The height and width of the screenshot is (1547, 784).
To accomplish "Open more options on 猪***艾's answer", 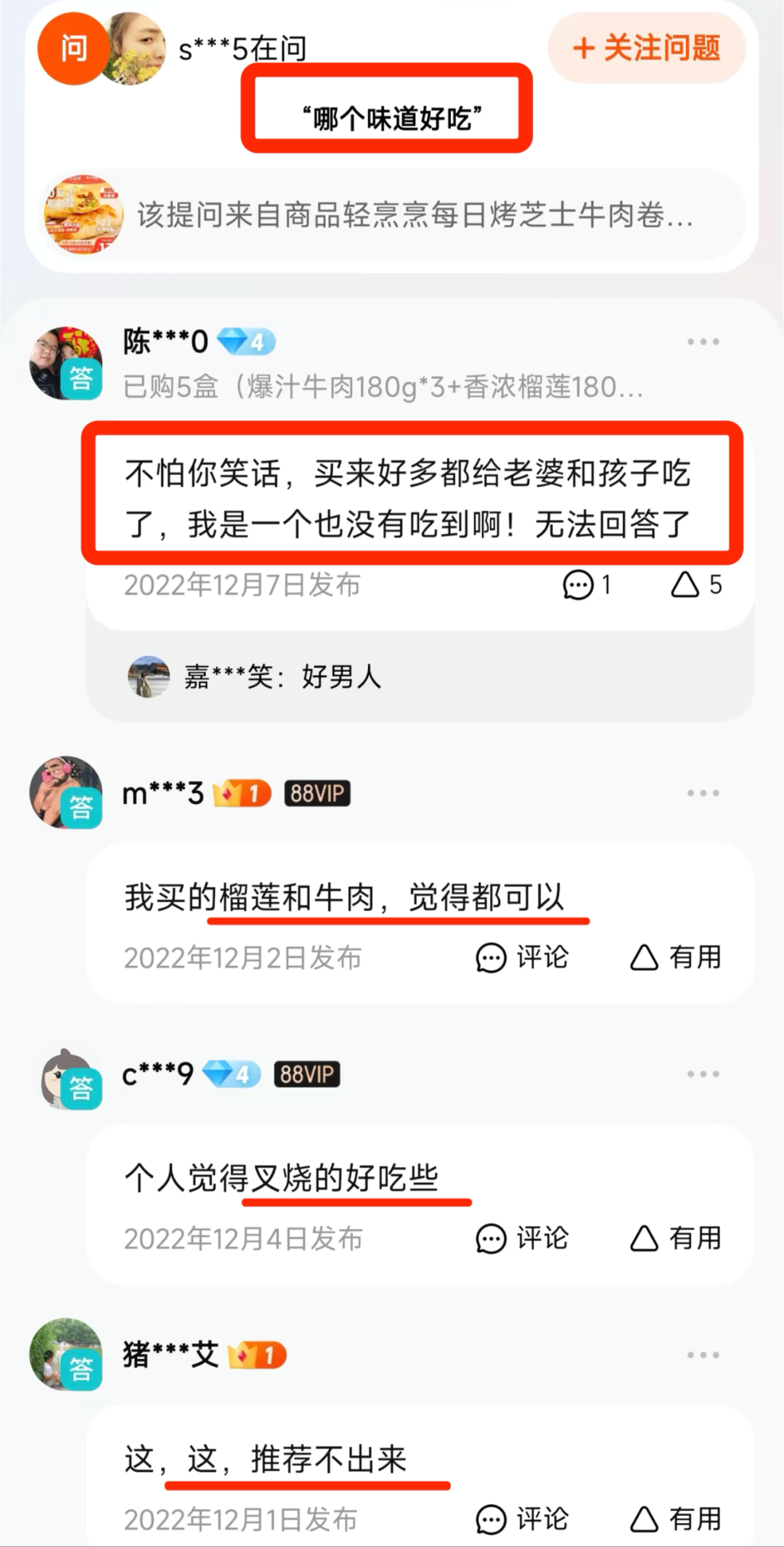I will 703,1355.
